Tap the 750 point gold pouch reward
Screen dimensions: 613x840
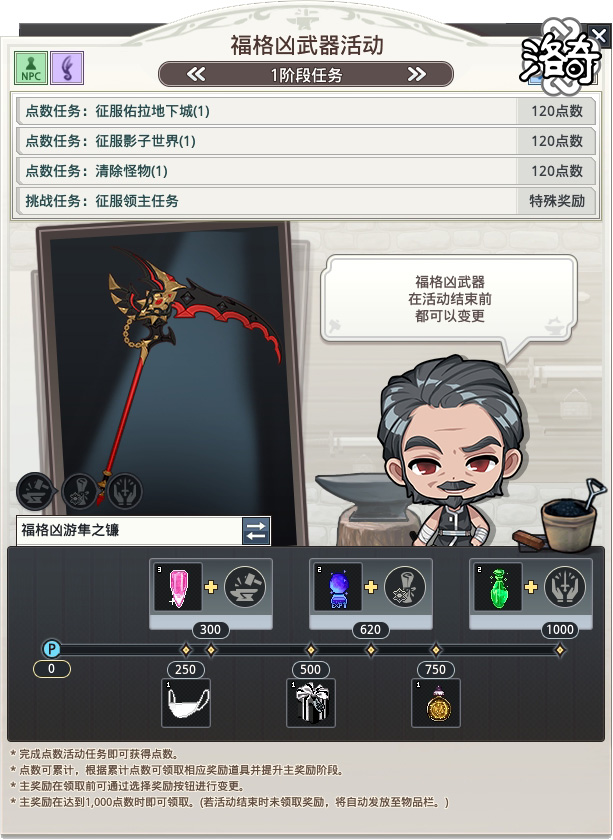click(x=436, y=703)
